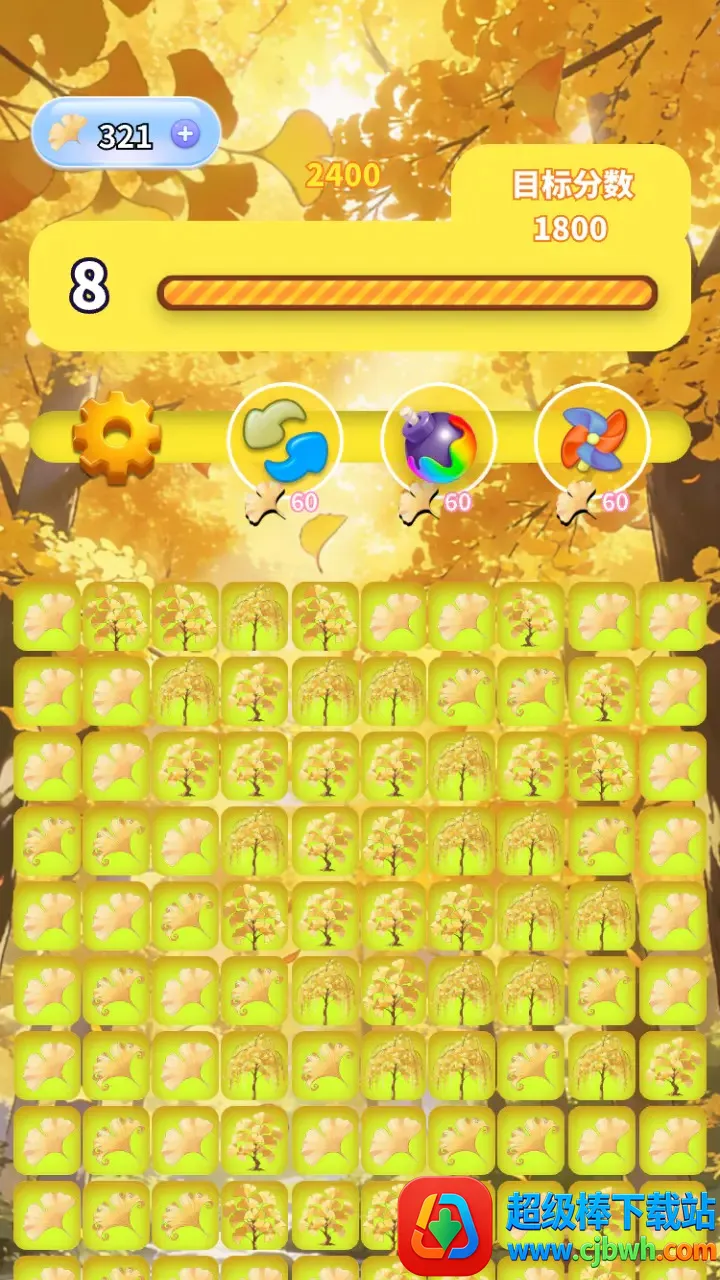720x1280 pixels.
Task: Activate the rainbow bomb power-up
Action: (439, 441)
